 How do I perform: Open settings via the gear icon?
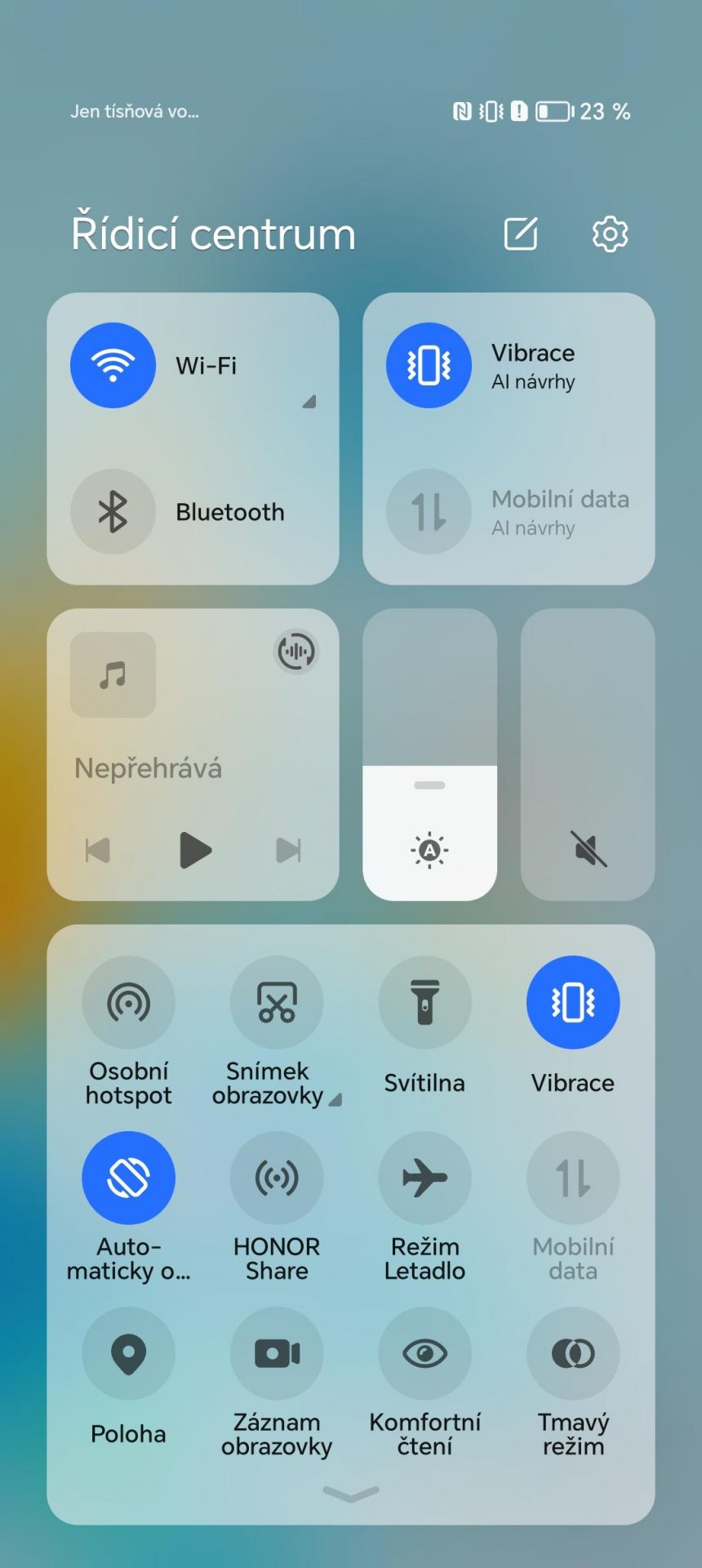click(610, 234)
